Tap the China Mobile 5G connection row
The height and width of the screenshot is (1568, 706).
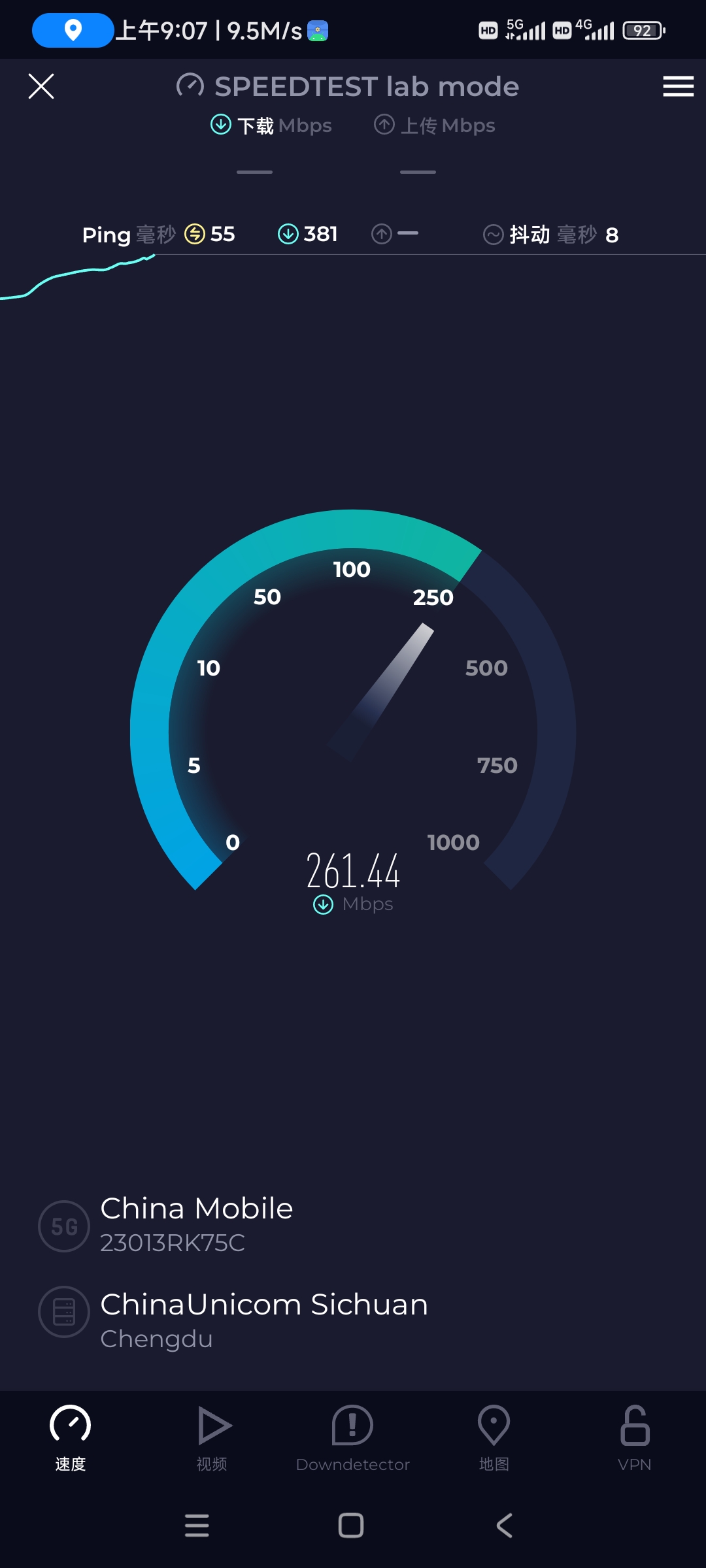coord(196,1224)
